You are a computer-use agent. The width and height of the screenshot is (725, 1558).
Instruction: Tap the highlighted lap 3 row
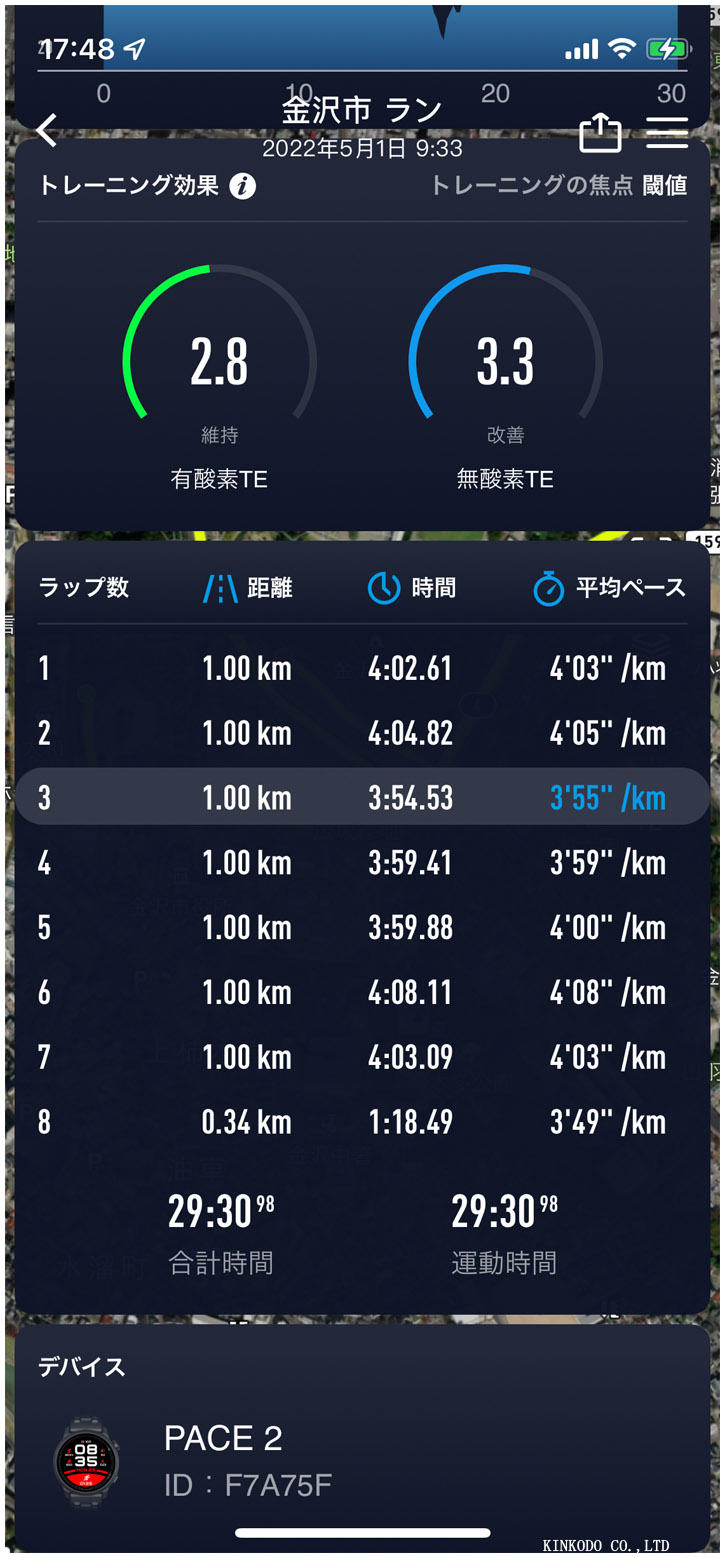362,797
